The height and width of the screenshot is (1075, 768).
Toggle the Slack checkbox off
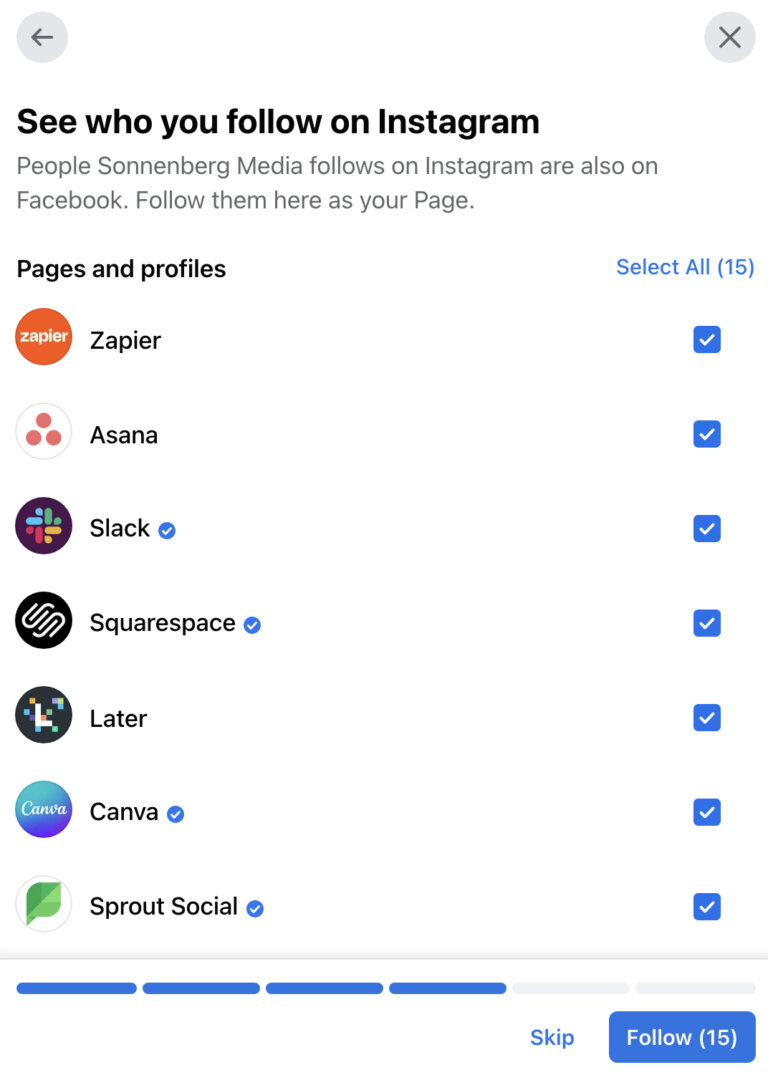[706, 528]
